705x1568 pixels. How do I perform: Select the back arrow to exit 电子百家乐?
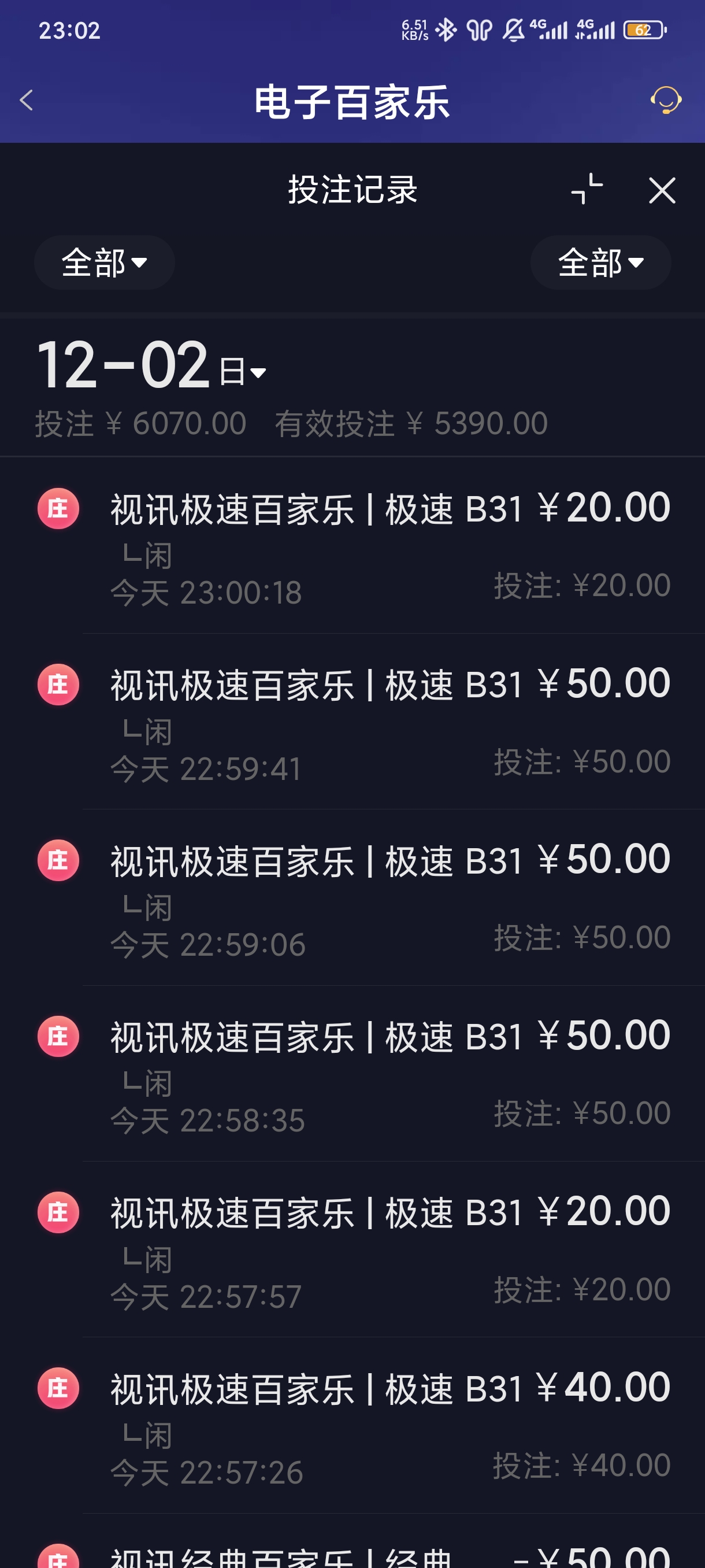[x=25, y=101]
